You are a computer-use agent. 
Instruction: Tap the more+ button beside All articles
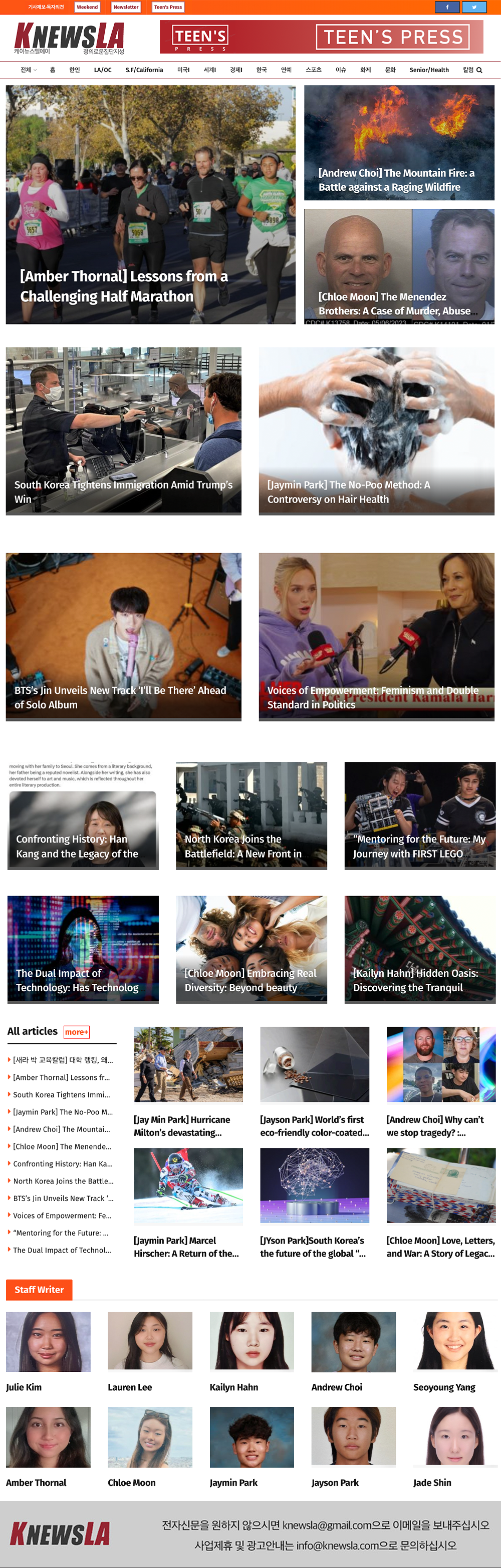[77, 1032]
